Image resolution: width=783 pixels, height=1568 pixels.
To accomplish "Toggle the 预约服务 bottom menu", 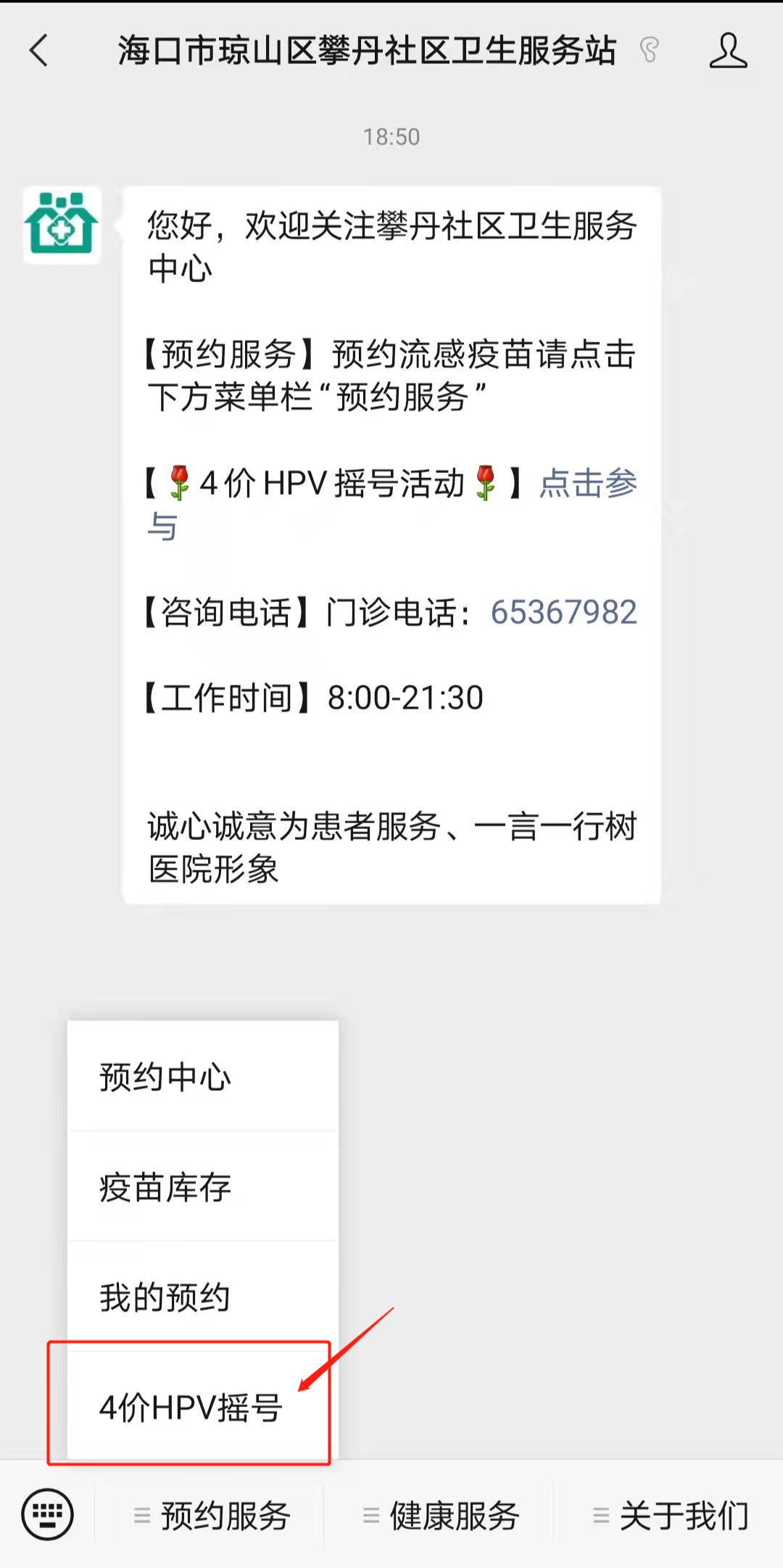I will (213, 1516).
